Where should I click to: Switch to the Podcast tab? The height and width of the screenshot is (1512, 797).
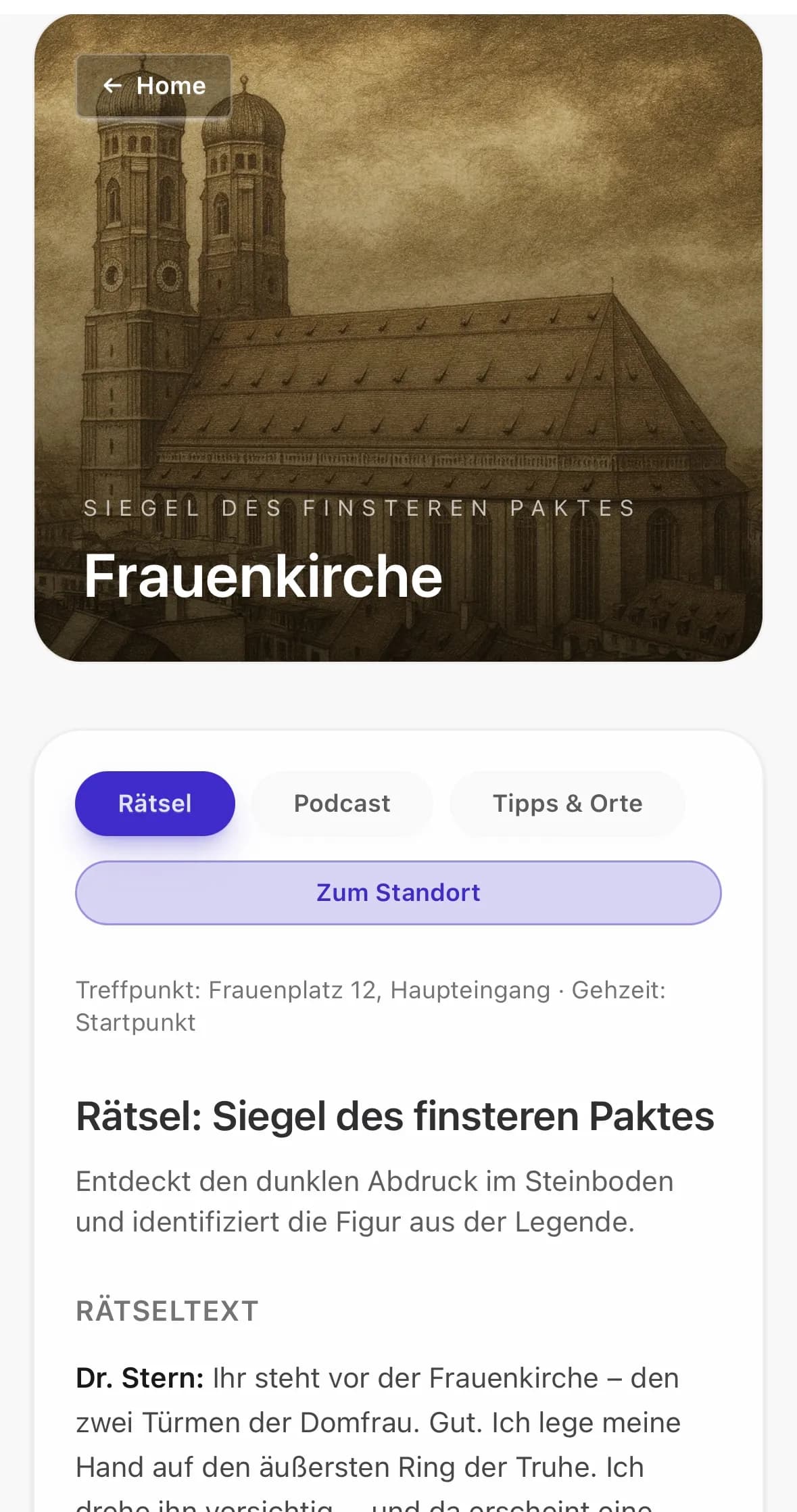tap(342, 803)
